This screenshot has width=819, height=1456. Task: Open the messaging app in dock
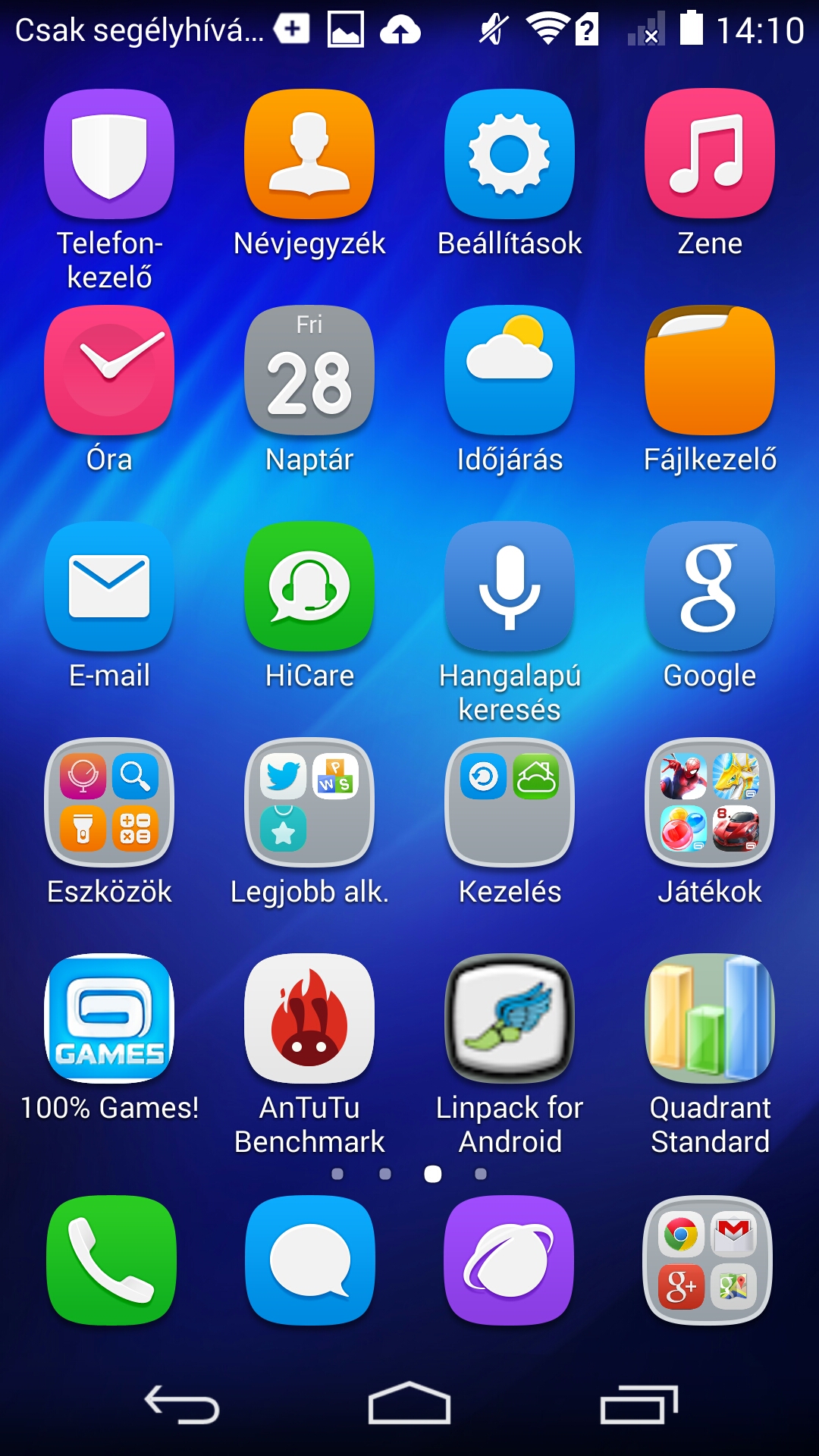click(309, 1260)
